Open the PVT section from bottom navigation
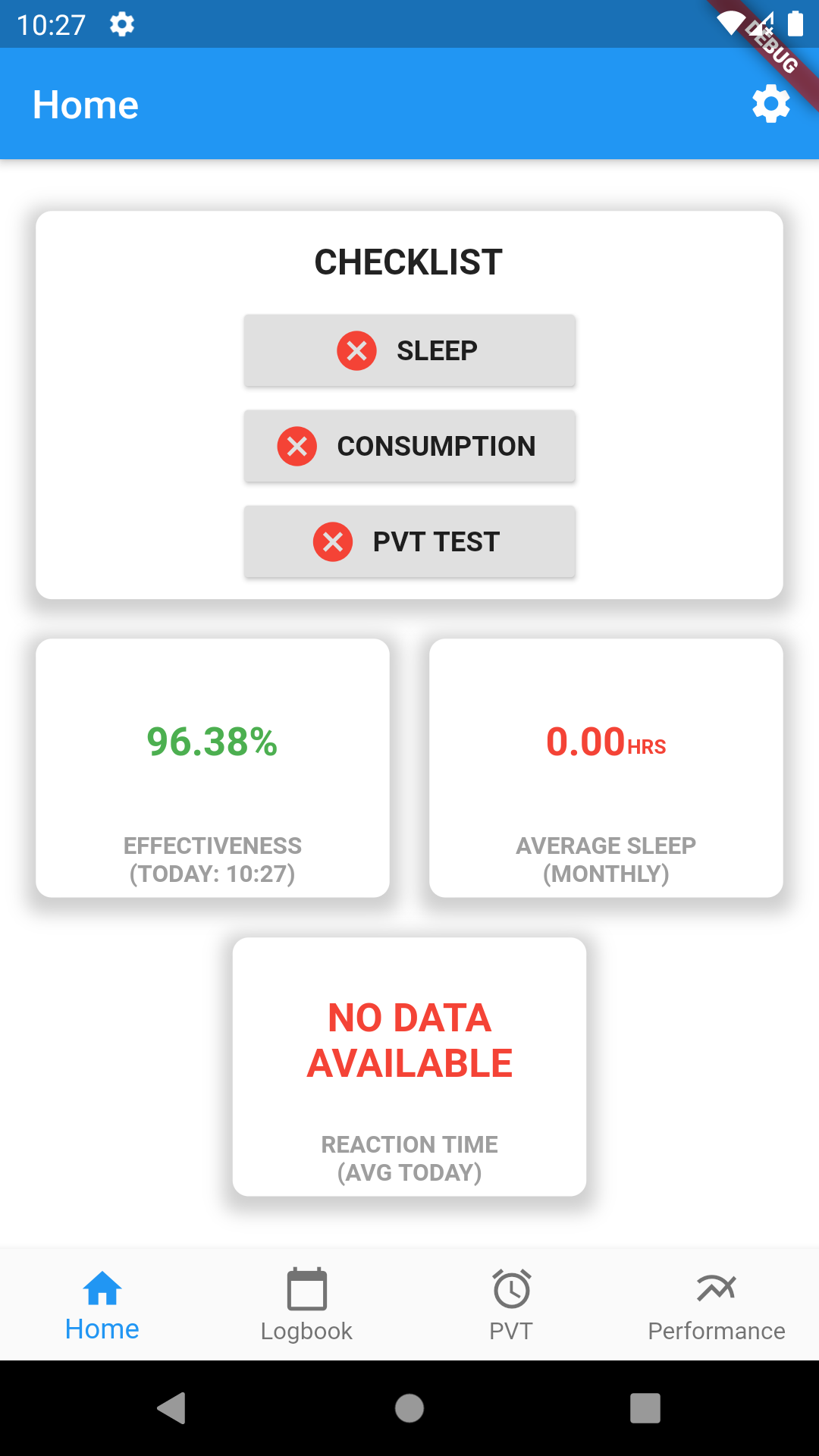Screen dimensions: 819x1456 (511, 1303)
